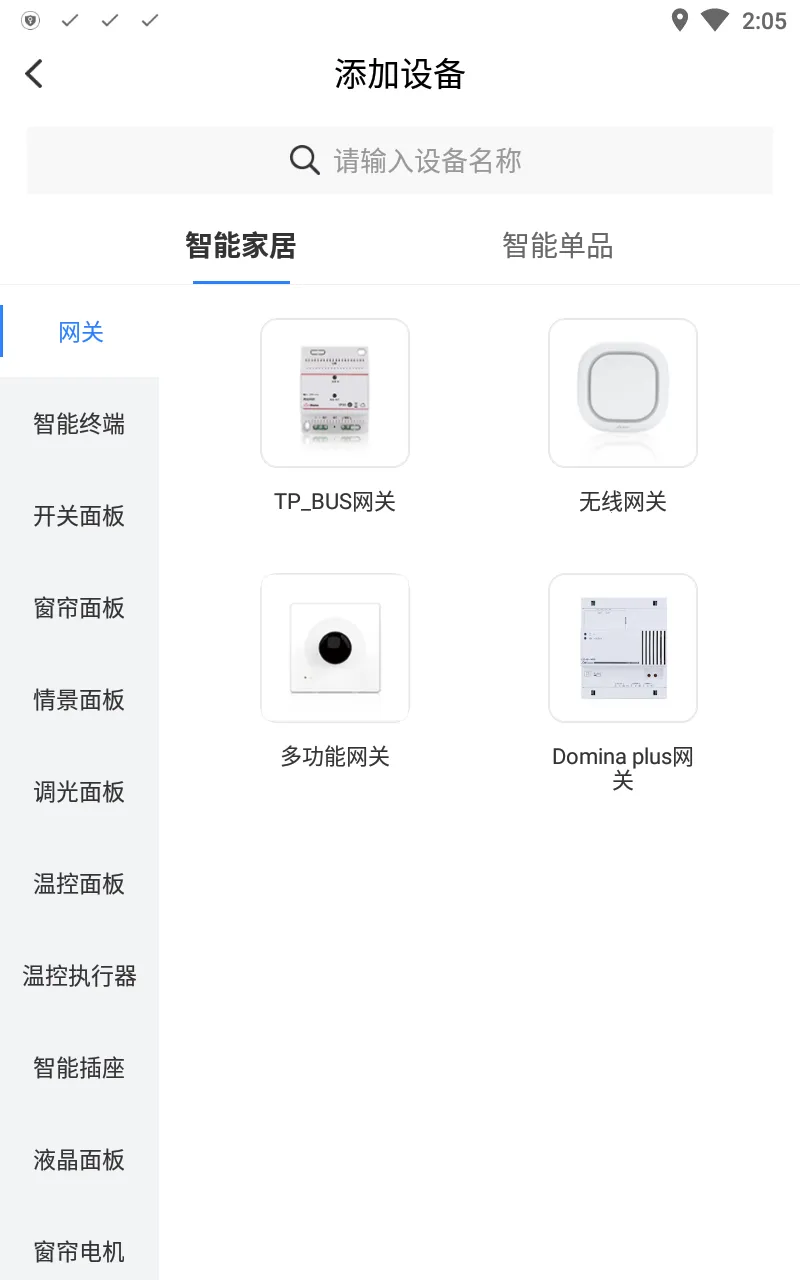Image resolution: width=800 pixels, height=1280 pixels.
Task: Choose the 窗帘面板 category
Action: (79, 608)
